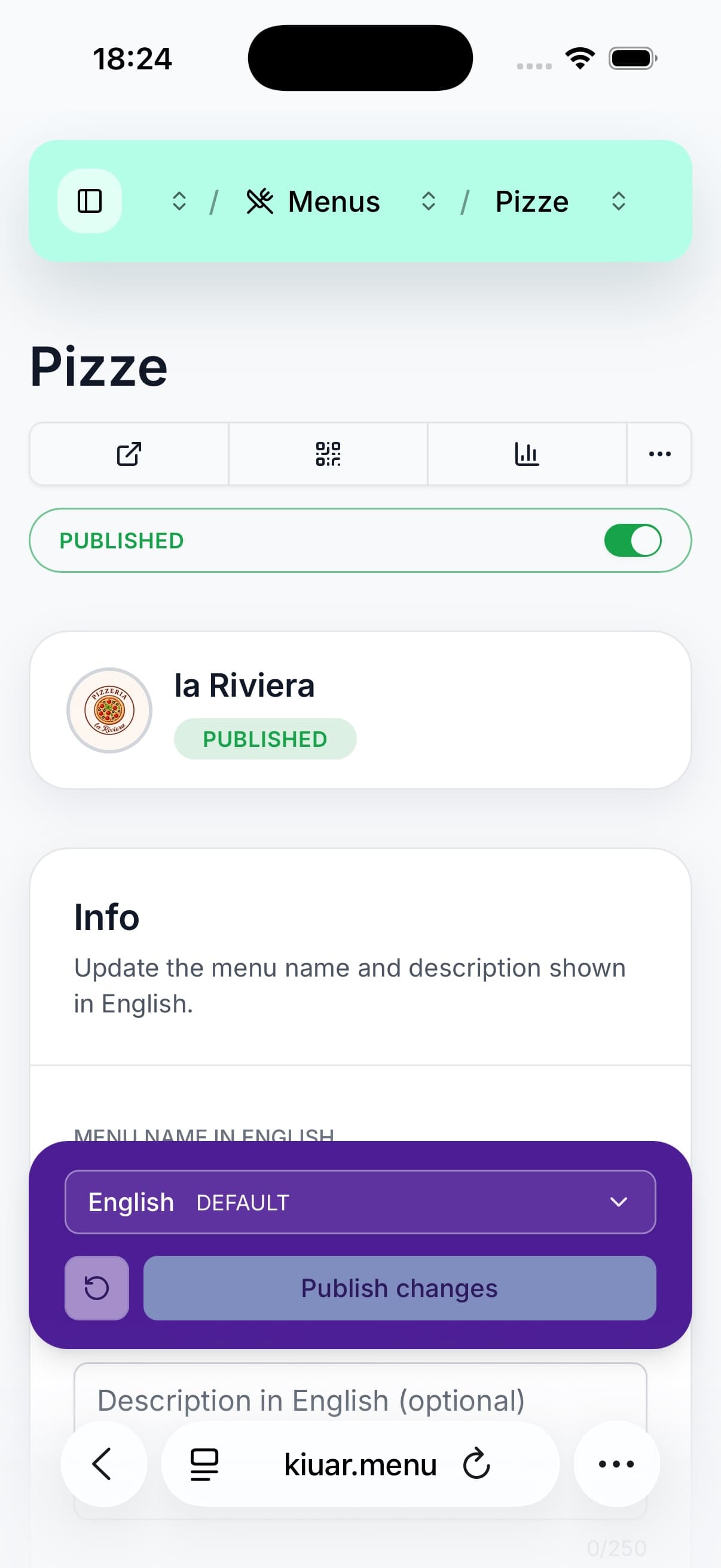
Task: Open the ellipsis options in the toolbar
Action: click(x=659, y=453)
